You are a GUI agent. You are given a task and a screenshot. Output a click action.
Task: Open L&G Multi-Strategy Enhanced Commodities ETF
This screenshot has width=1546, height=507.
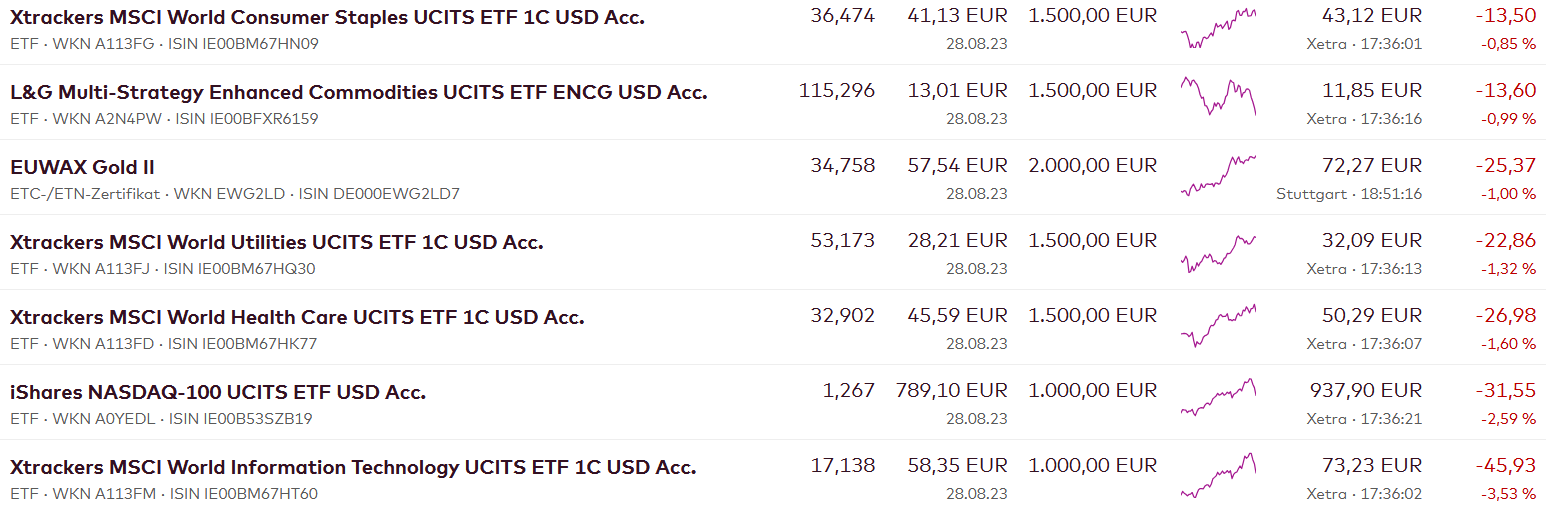[358, 92]
